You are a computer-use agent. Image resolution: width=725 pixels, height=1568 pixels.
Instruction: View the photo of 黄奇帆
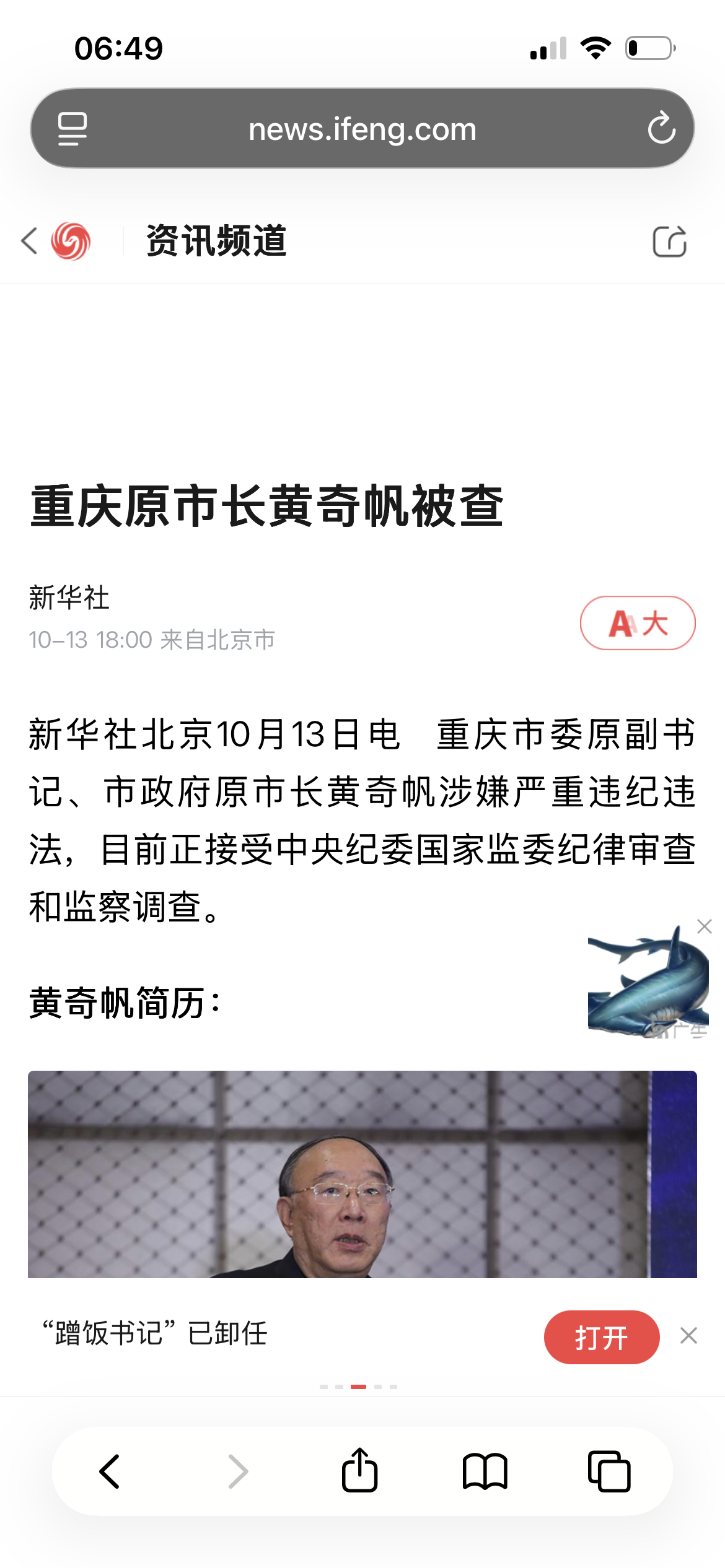(x=362, y=1174)
